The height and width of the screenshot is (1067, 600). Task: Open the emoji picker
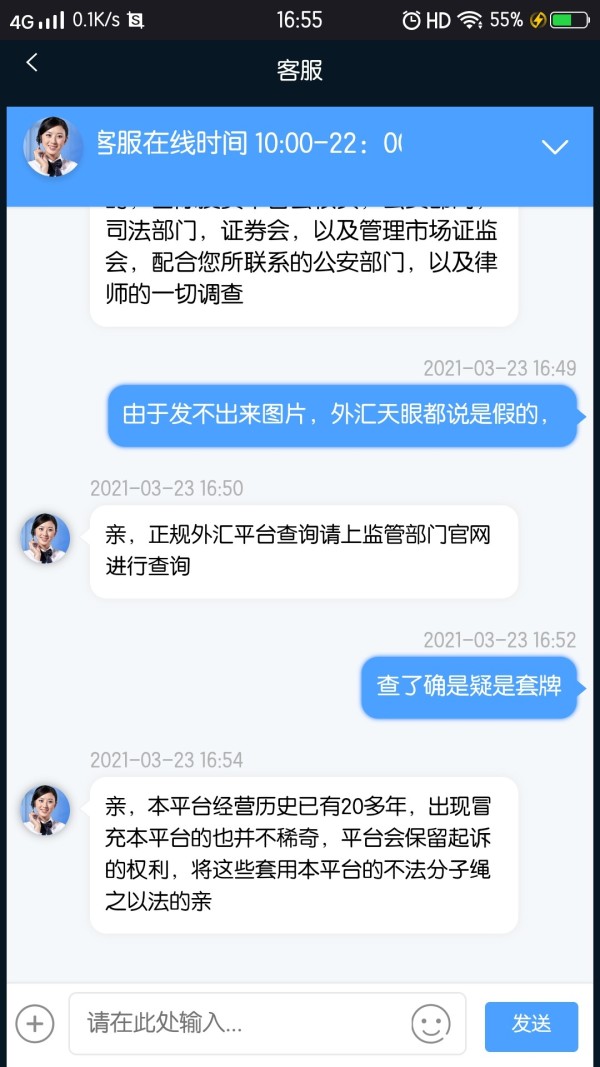pos(431,1023)
